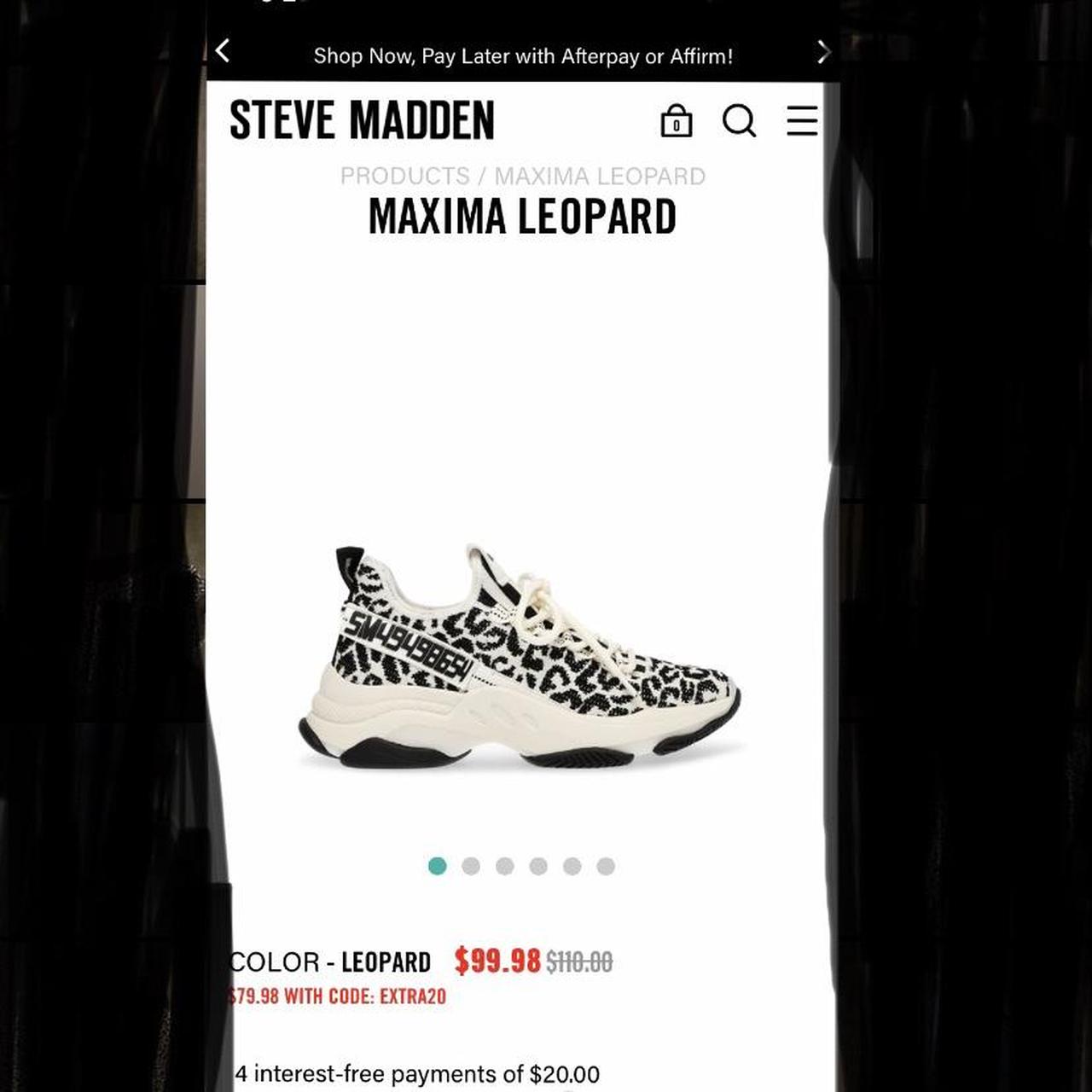
Task: Show the previous promo banner message
Action: point(224,52)
